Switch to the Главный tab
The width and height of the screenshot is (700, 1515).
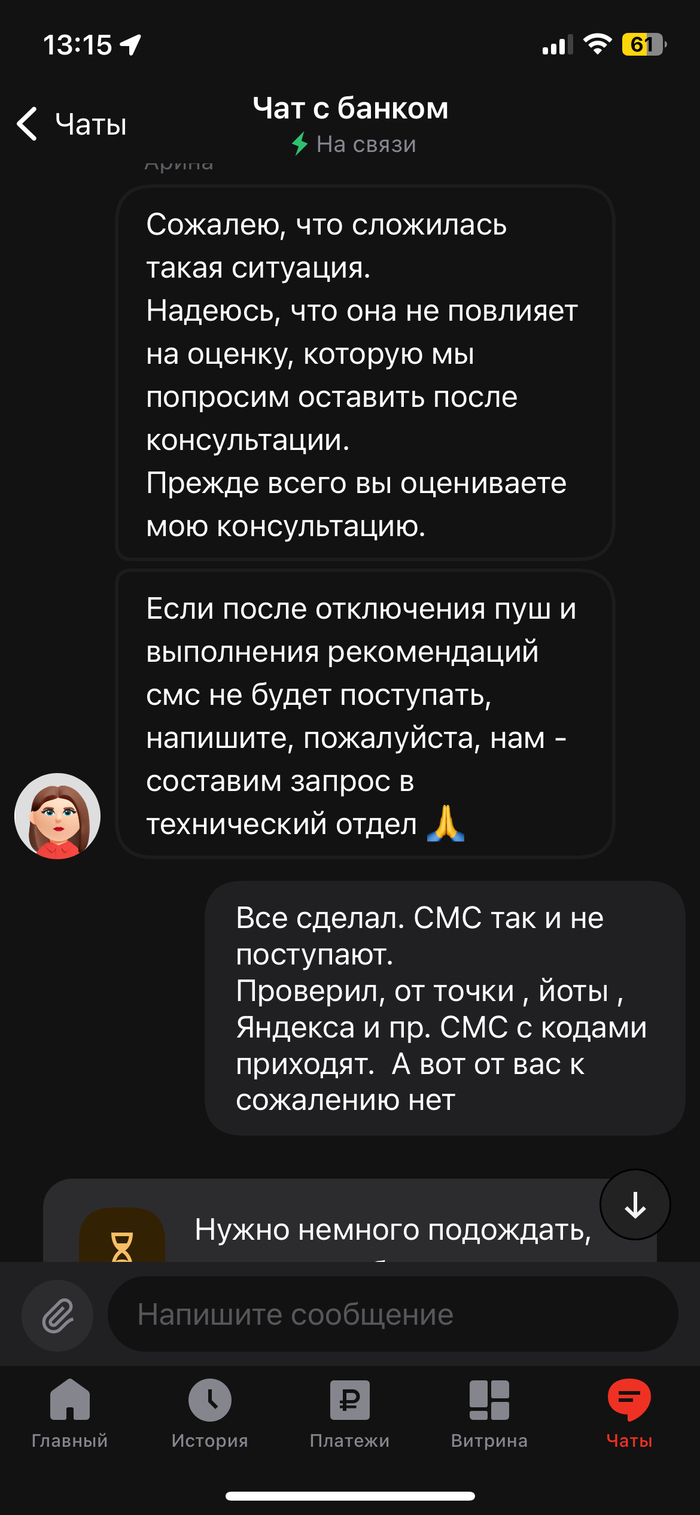point(69,1413)
